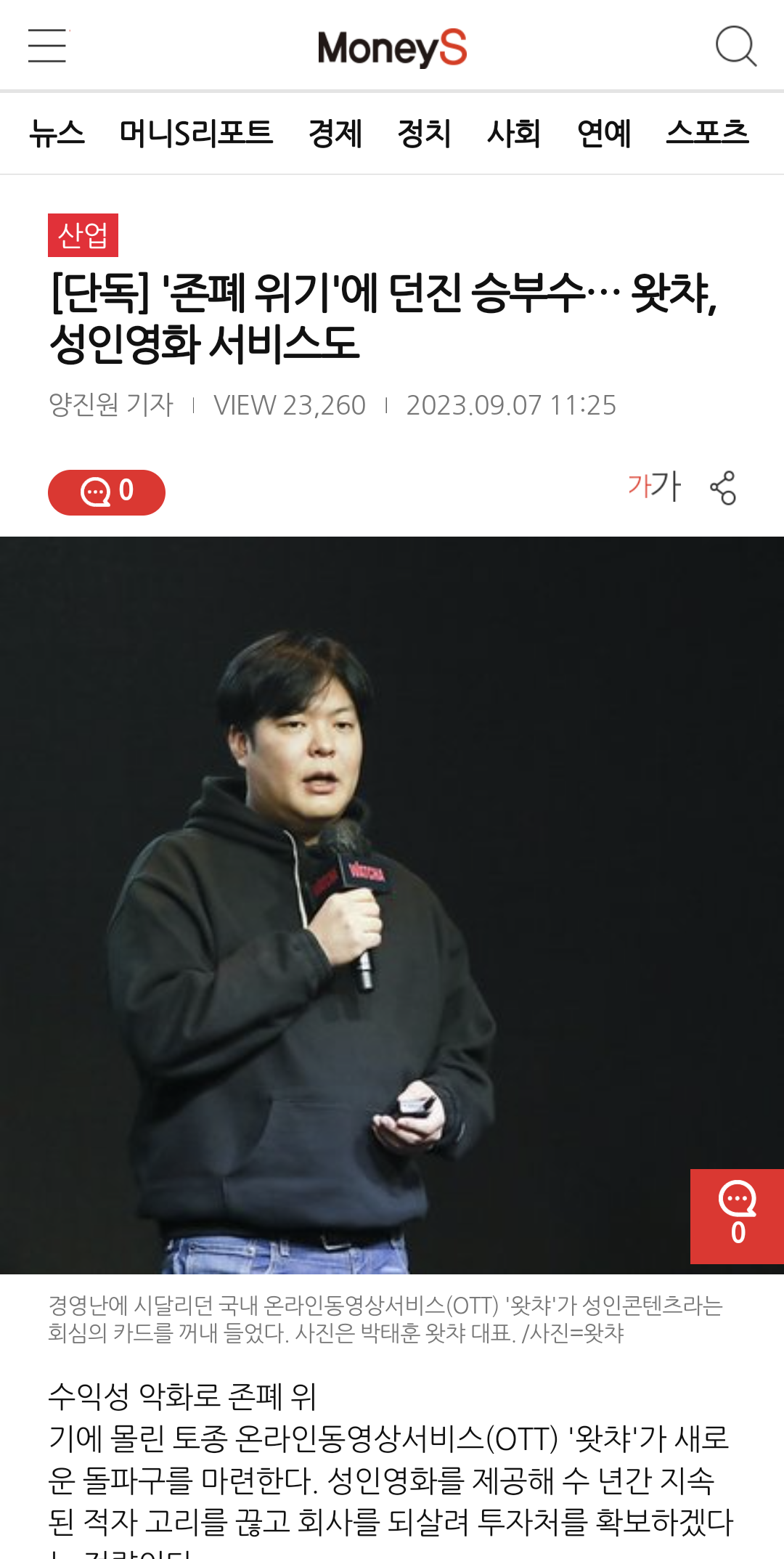Open the 스포츠 tab
Screen dimensions: 784x1559
click(x=706, y=134)
